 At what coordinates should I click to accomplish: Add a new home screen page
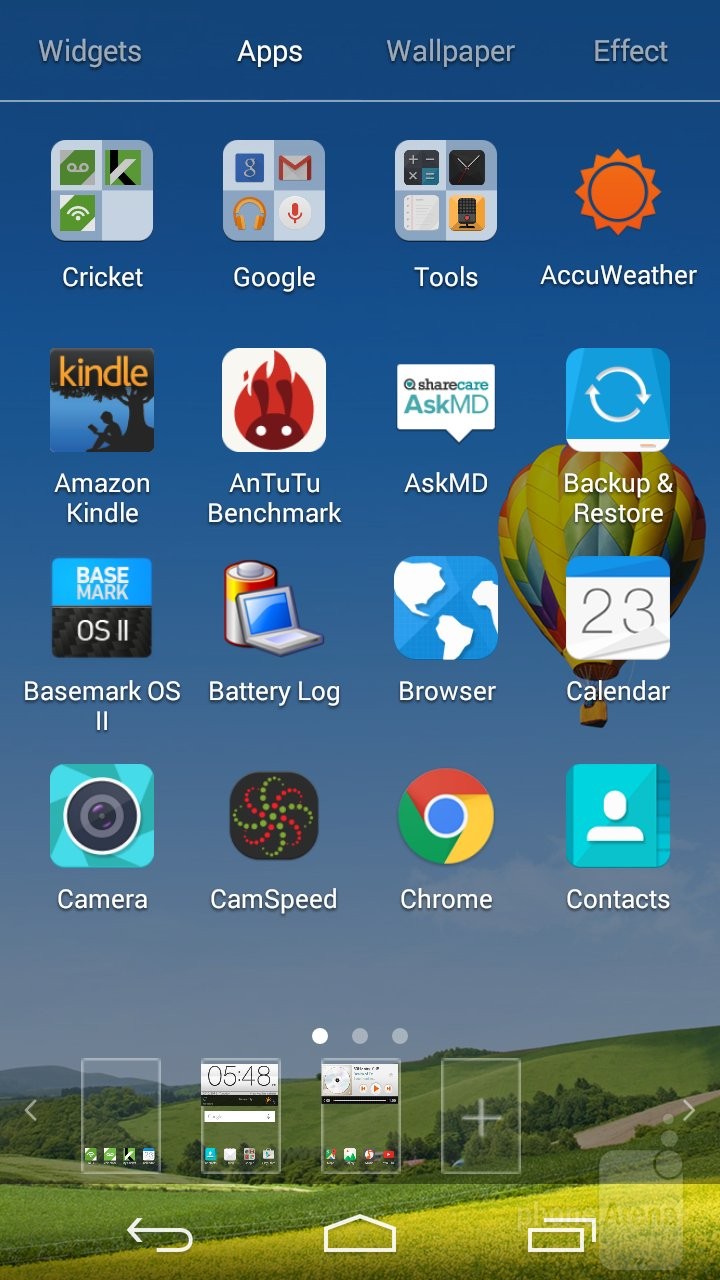coord(481,1116)
